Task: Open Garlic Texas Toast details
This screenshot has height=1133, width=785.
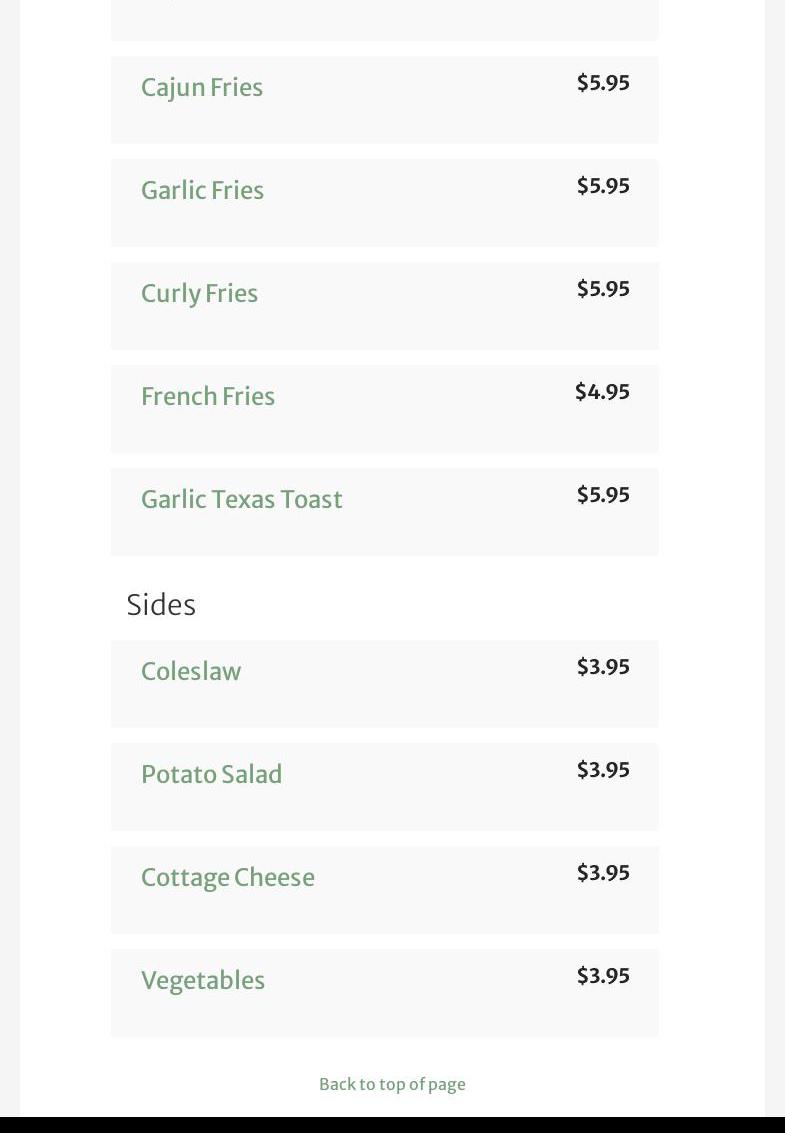Action: click(242, 500)
